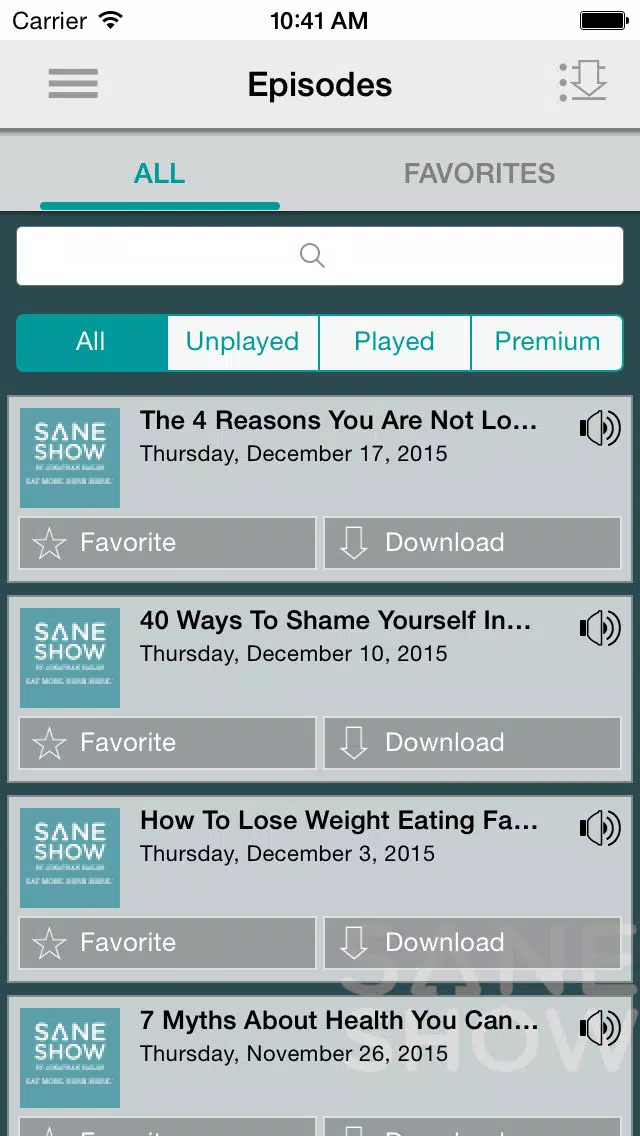The width and height of the screenshot is (640, 1136).
Task: Show only Played episodes
Action: coord(395,342)
